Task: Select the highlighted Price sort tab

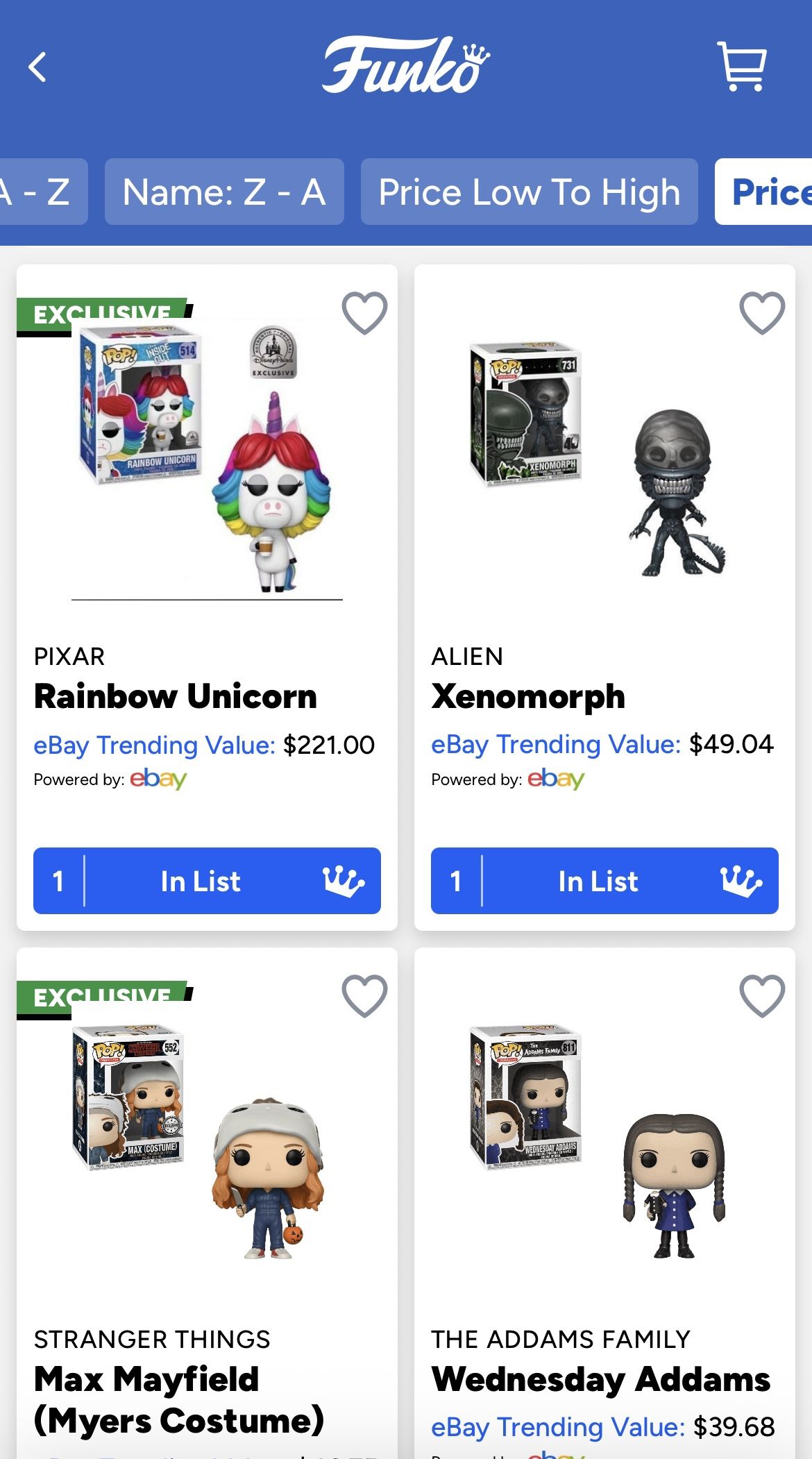Action: [x=769, y=193]
